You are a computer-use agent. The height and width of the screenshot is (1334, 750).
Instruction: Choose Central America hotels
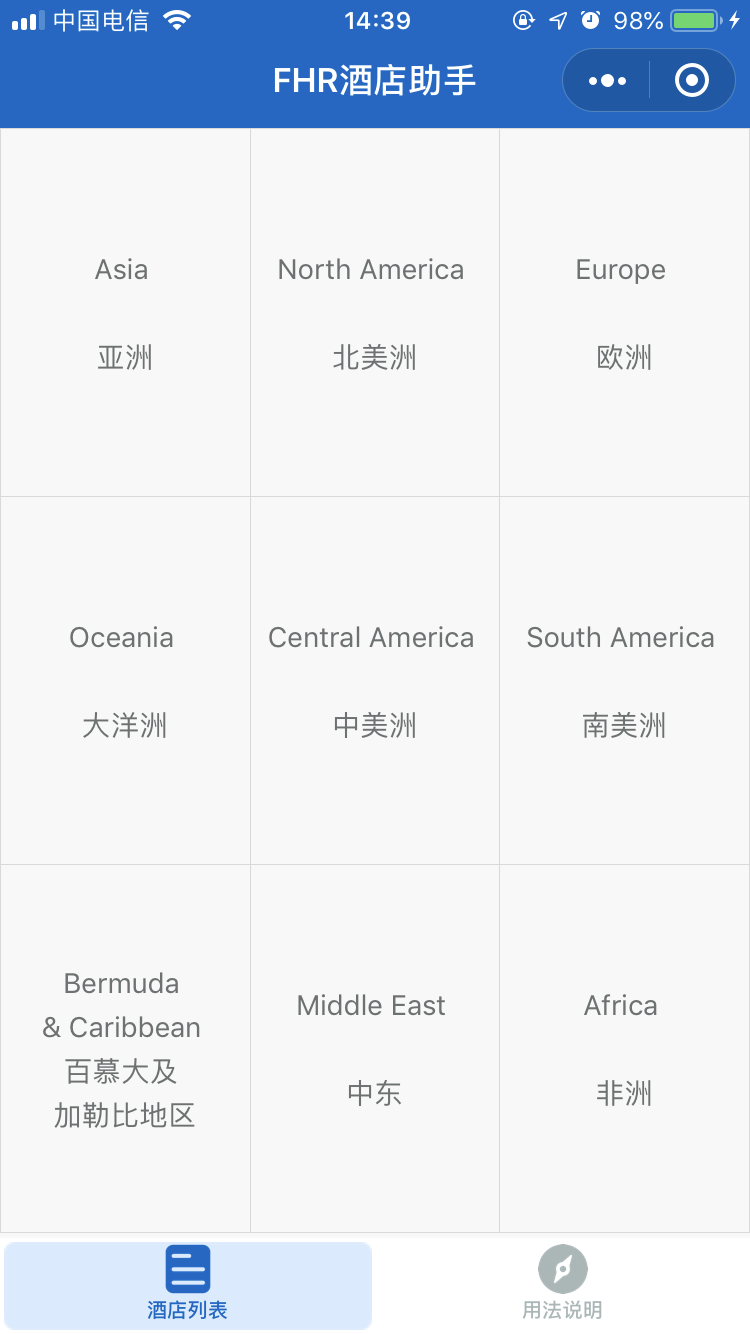coord(375,680)
